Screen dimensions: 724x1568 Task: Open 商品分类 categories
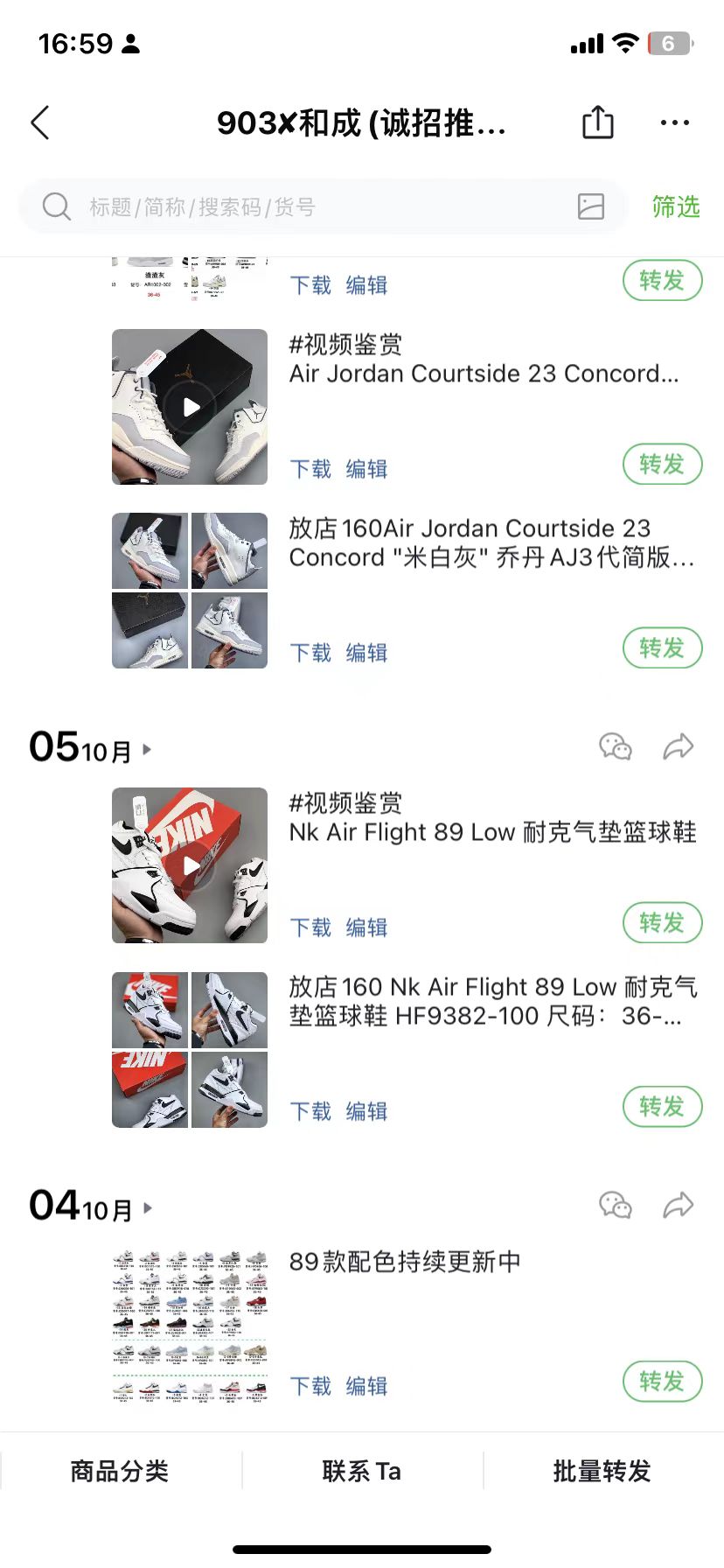click(120, 1471)
